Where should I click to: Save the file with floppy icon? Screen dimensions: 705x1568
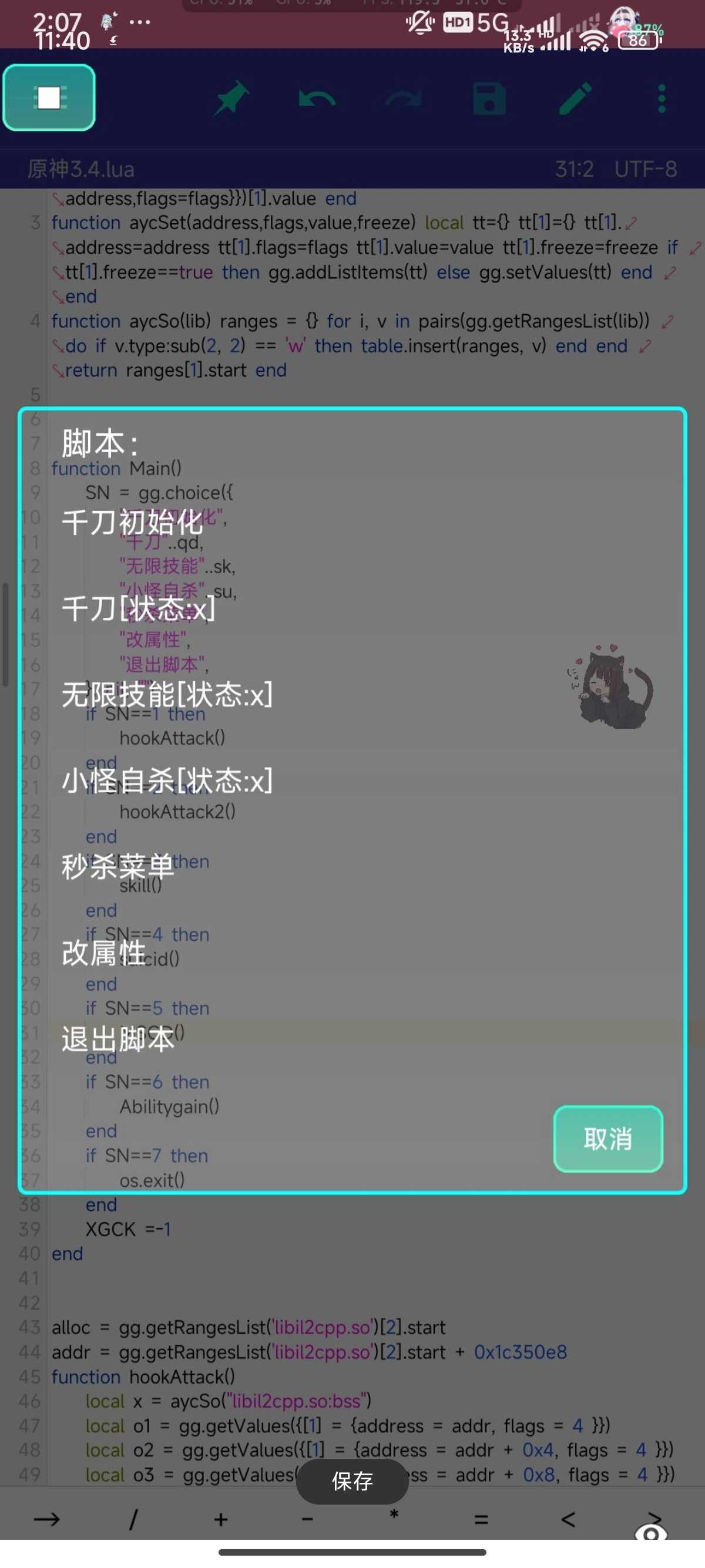[x=489, y=98]
